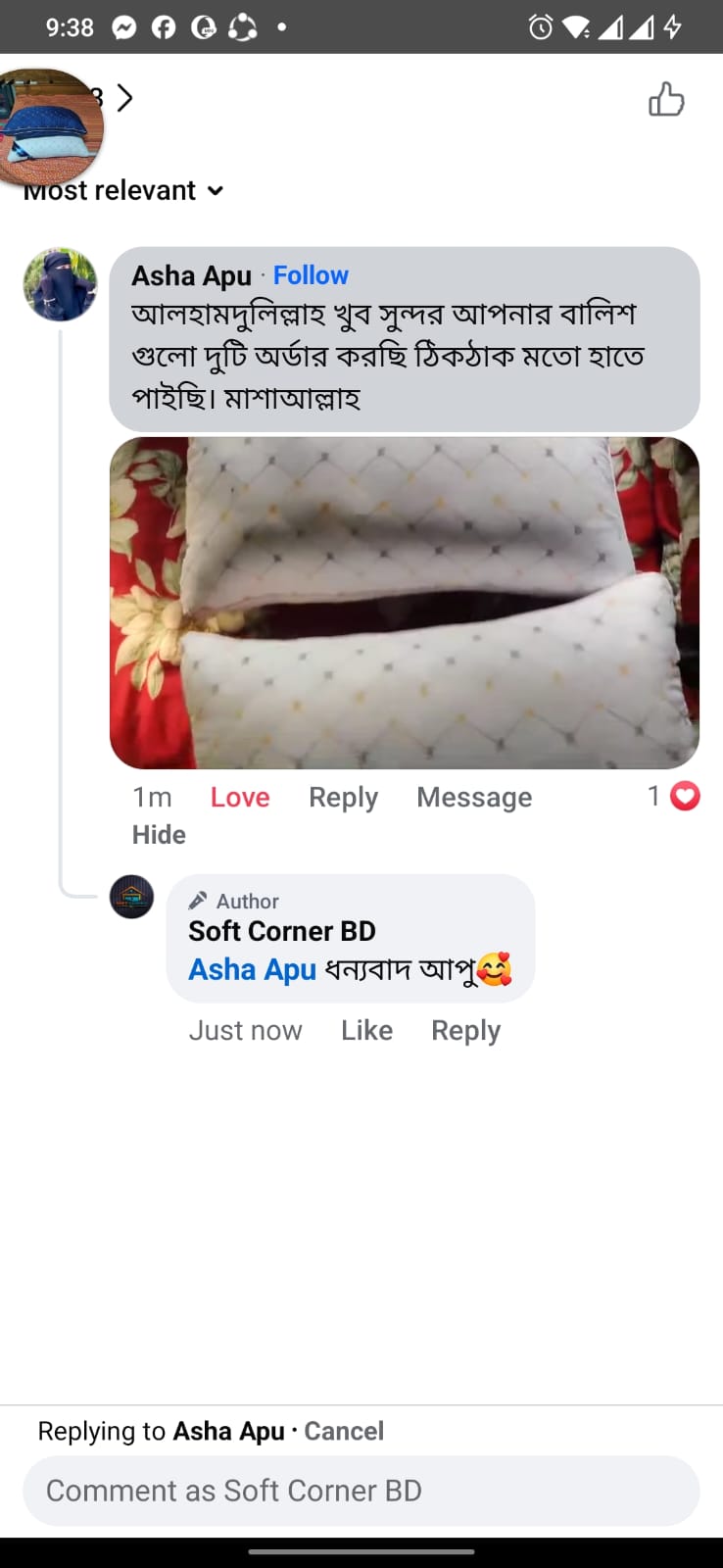The height and width of the screenshot is (1568, 723).
Task: Tap Love on Asha Apu's comment
Action: click(x=240, y=797)
